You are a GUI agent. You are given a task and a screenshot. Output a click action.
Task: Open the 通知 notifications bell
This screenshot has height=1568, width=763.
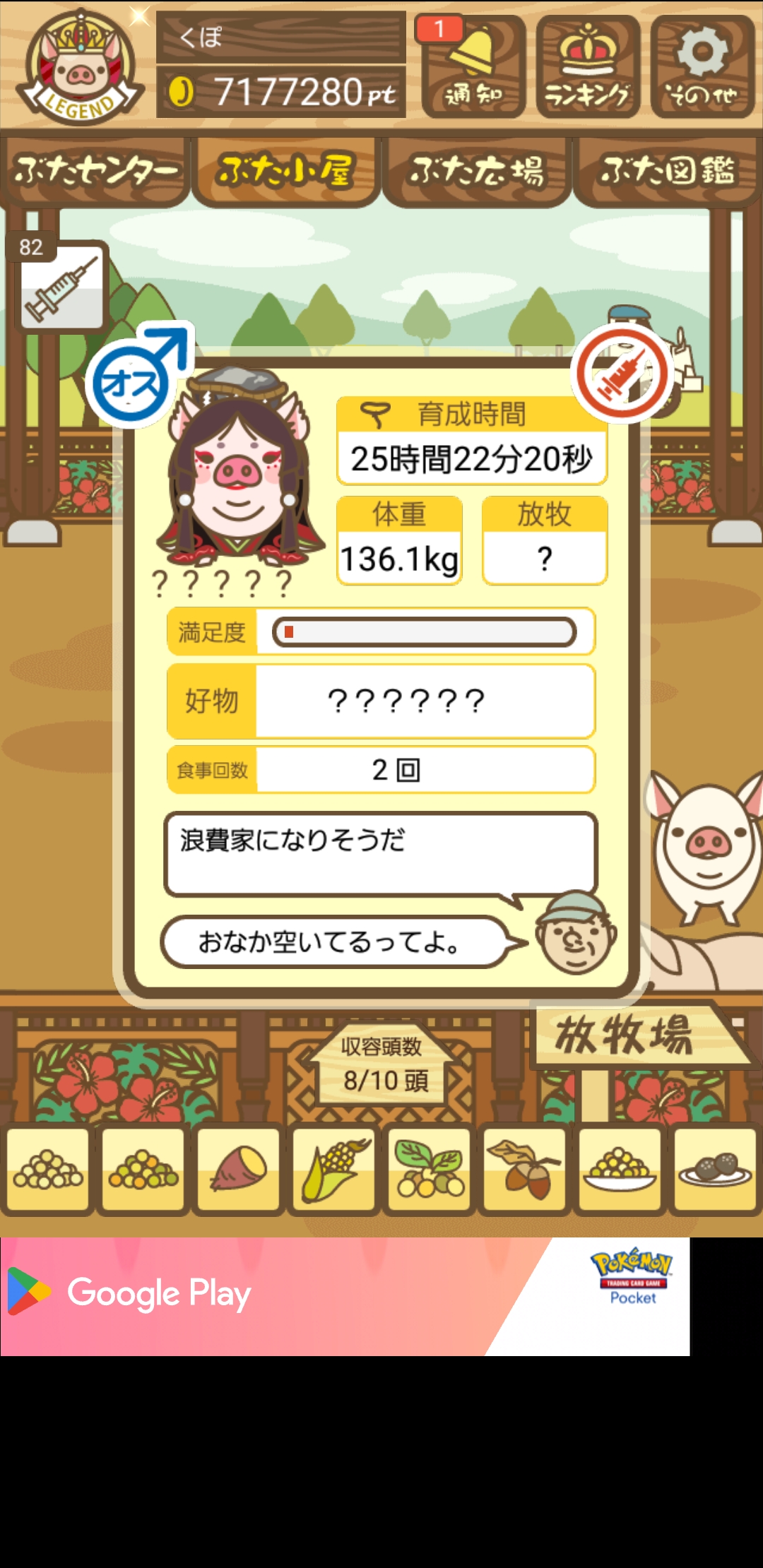coord(473,66)
